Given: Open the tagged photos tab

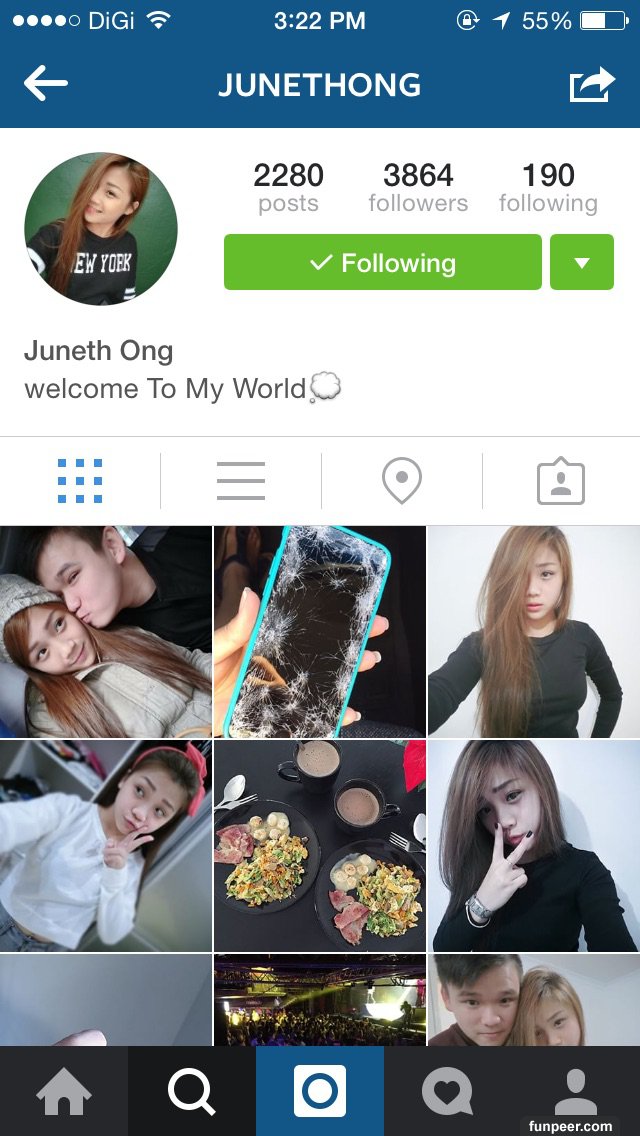Looking at the screenshot, I should [x=561, y=481].
